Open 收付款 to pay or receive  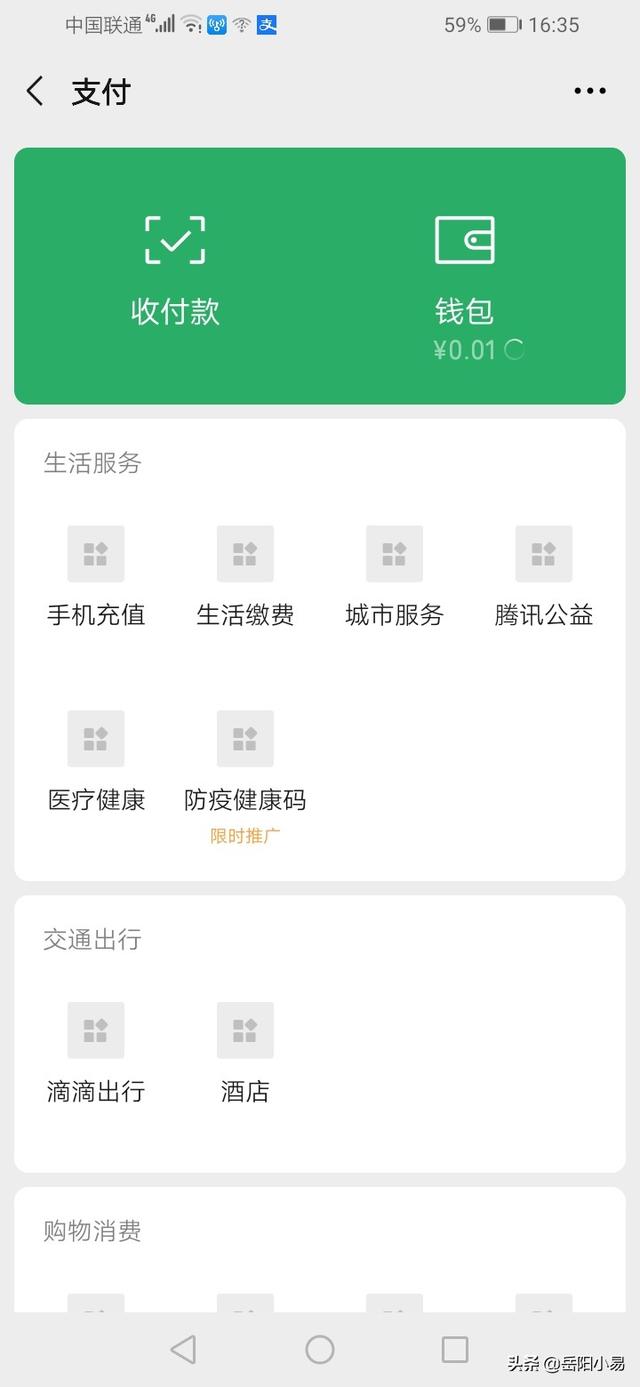click(175, 272)
